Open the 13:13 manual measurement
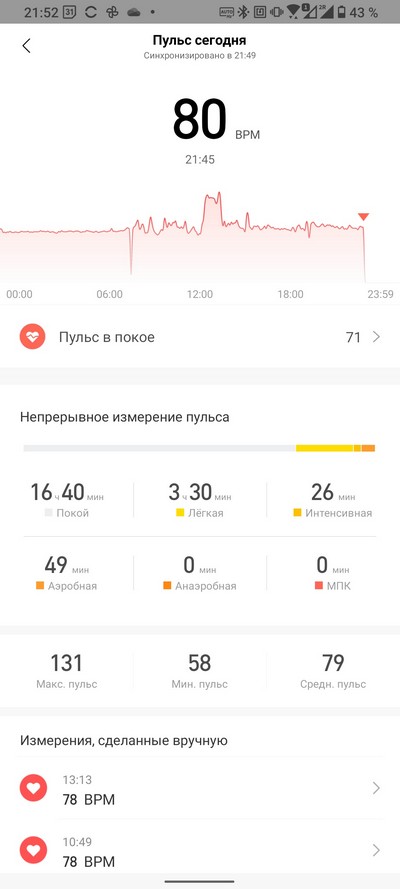The image size is (400, 889). coord(200,788)
